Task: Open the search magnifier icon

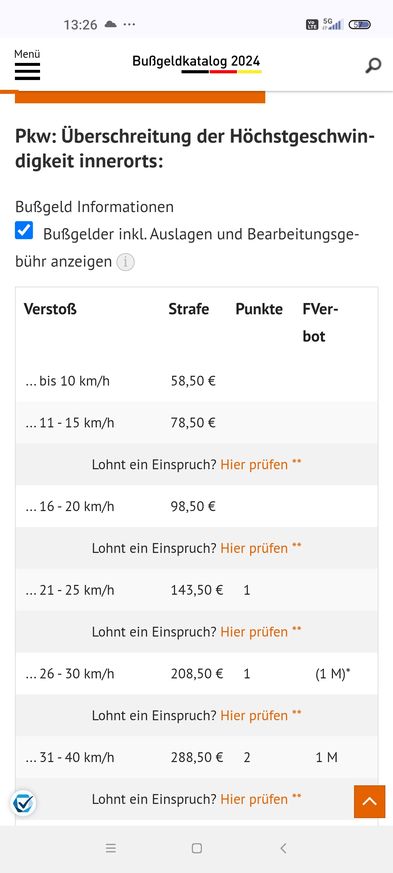Action: [x=373, y=66]
